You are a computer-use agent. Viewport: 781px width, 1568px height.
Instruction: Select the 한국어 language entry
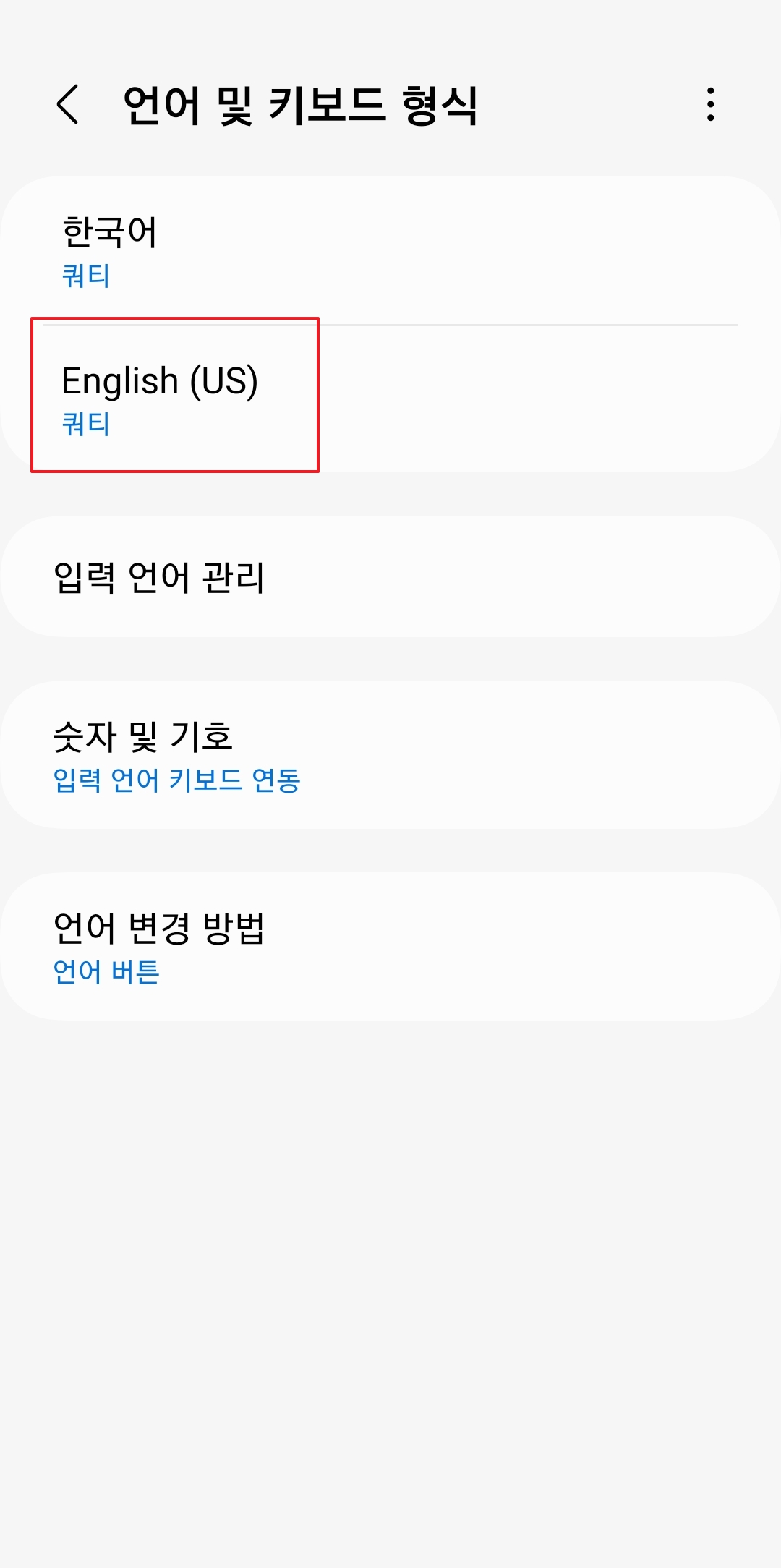coord(390,250)
